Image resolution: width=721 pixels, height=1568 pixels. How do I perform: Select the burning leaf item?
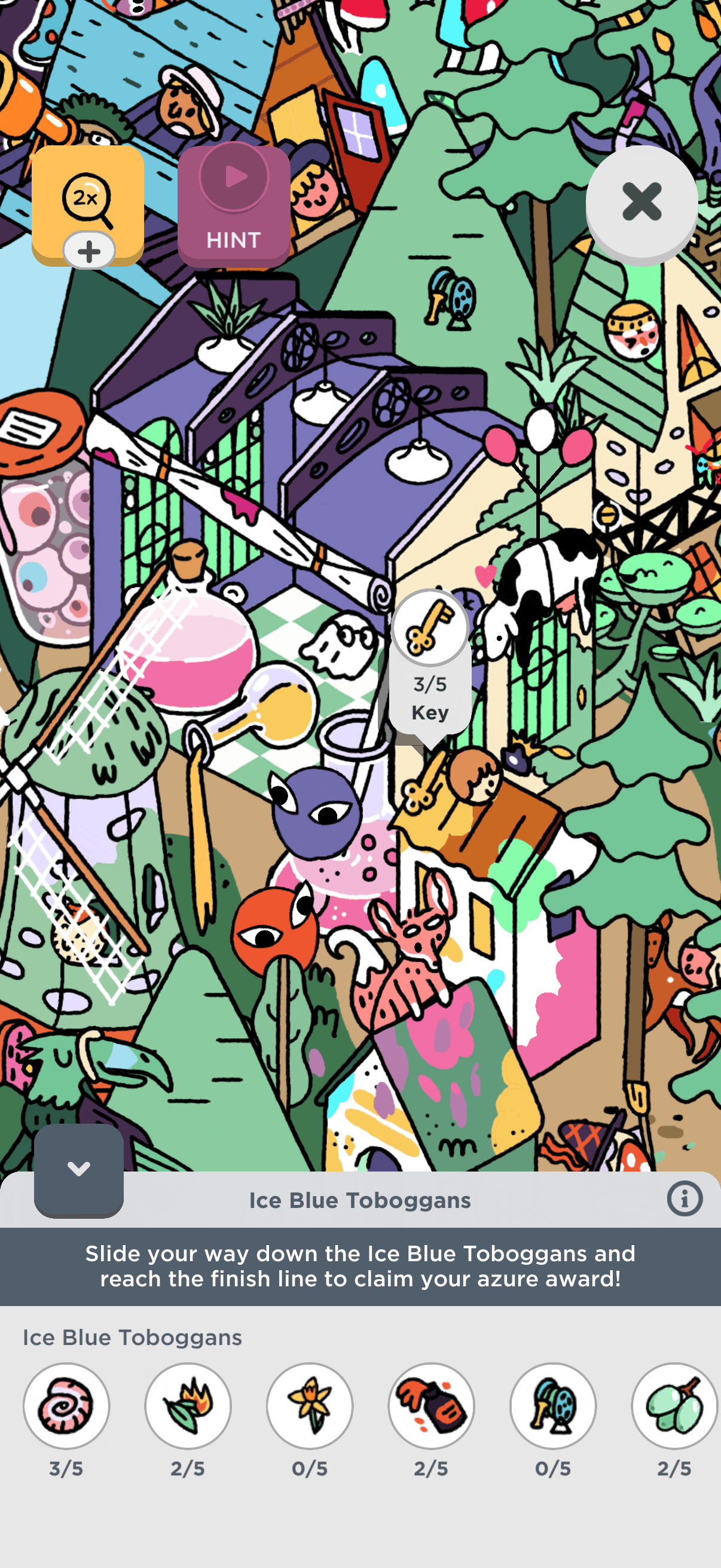click(188, 1405)
